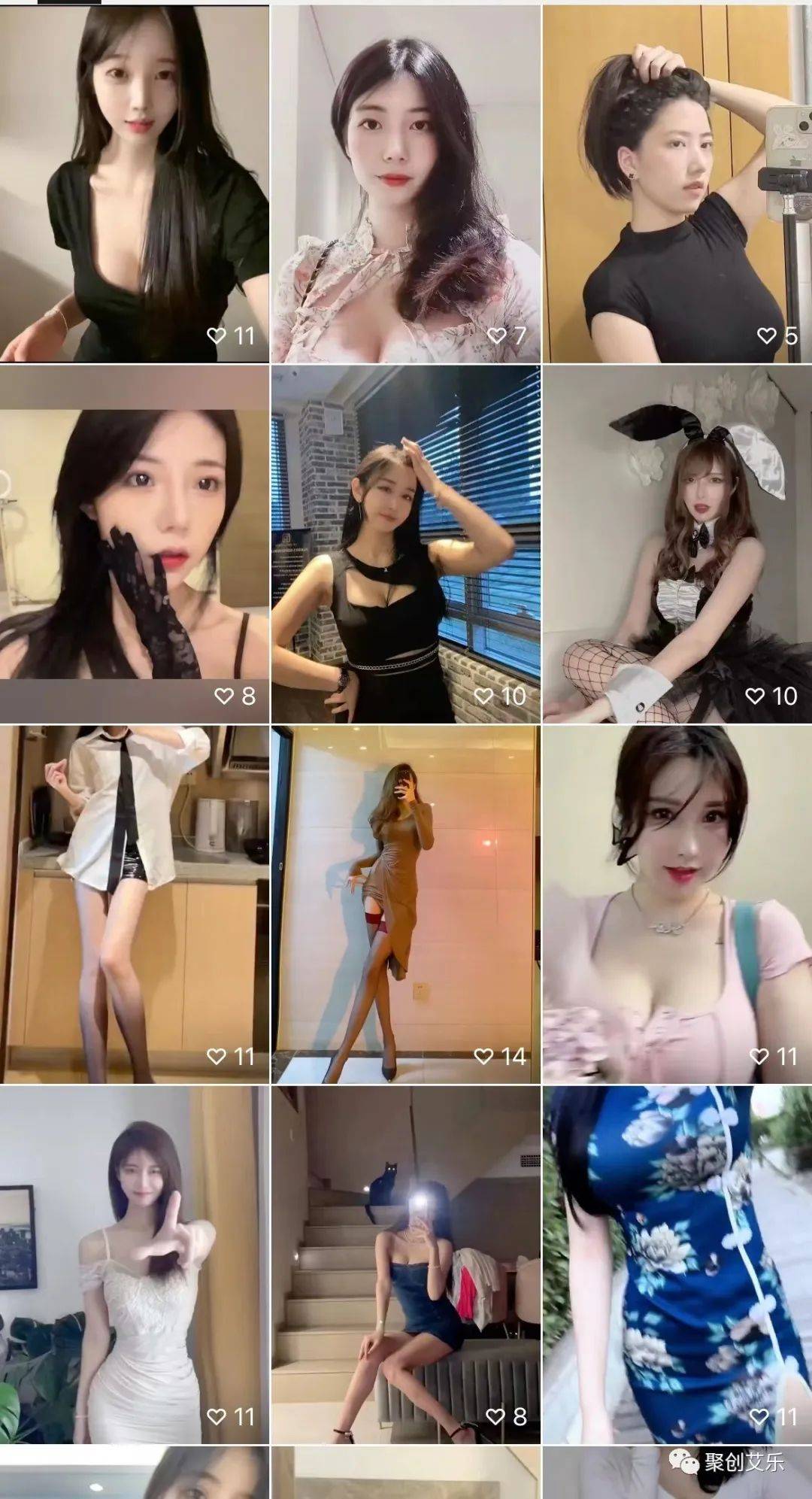Viewport: 812px width, 1499px height.
Task: Play the white dress pointing video
Action: pos(134,1264)
